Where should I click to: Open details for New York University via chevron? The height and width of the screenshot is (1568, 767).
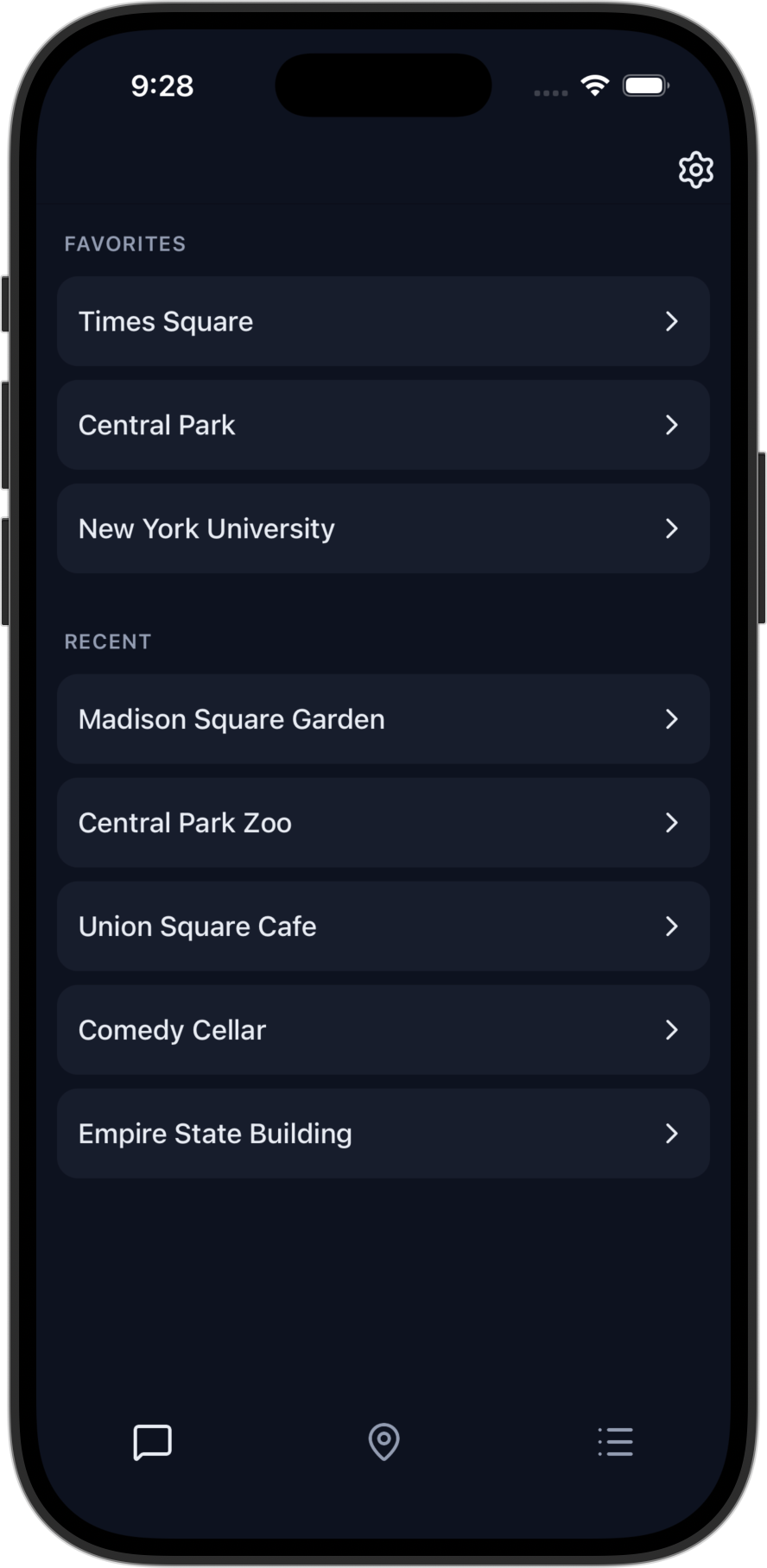coord(673,528)
